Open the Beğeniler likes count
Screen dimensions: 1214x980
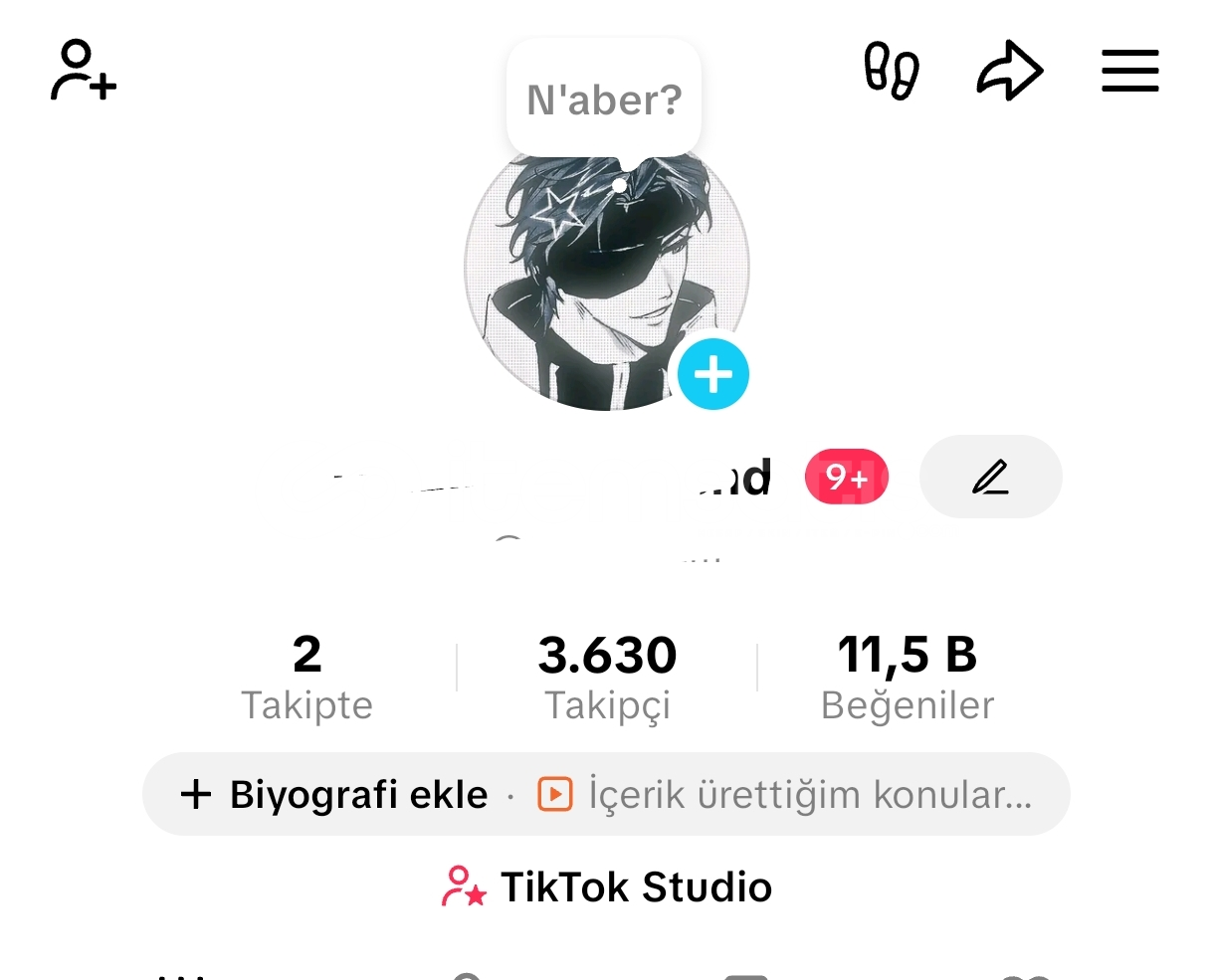click(907, 677)
